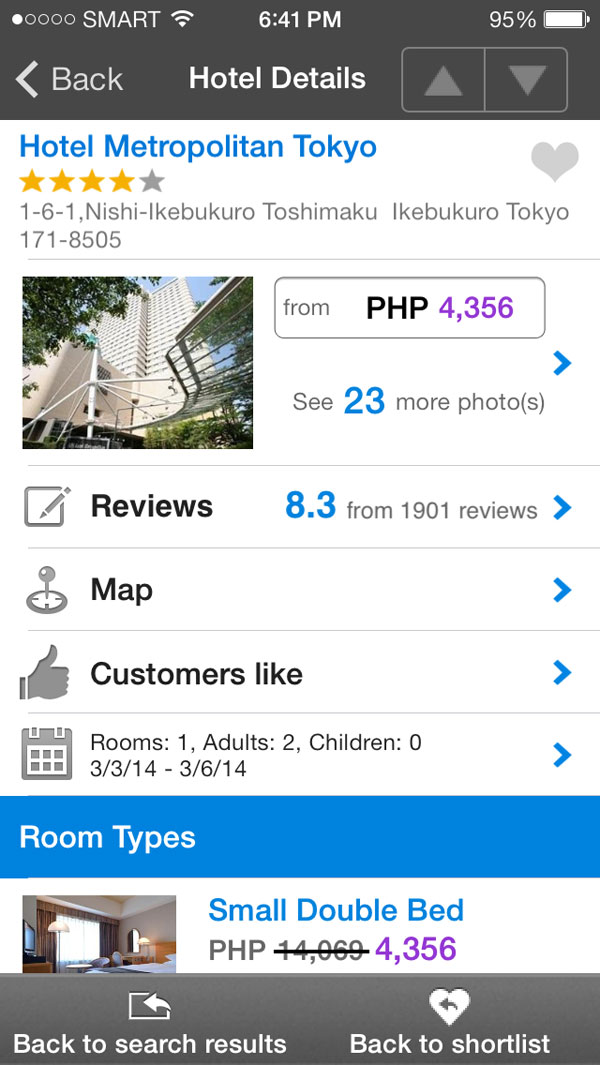
Task: Open the Reviews section
Action: coord(300,507)
